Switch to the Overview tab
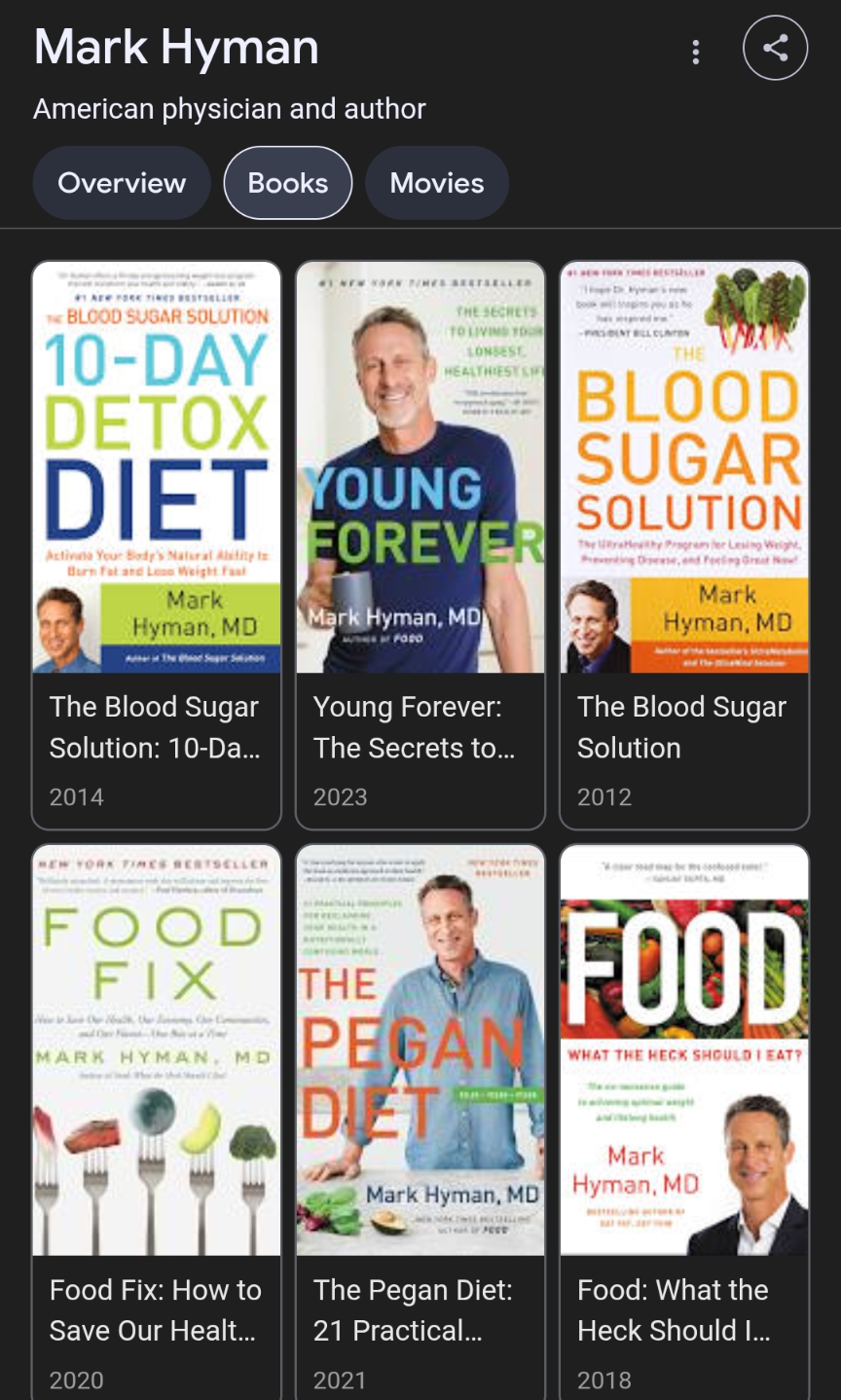This screenshot has width=841, height=1400. [x=122, y=183]
